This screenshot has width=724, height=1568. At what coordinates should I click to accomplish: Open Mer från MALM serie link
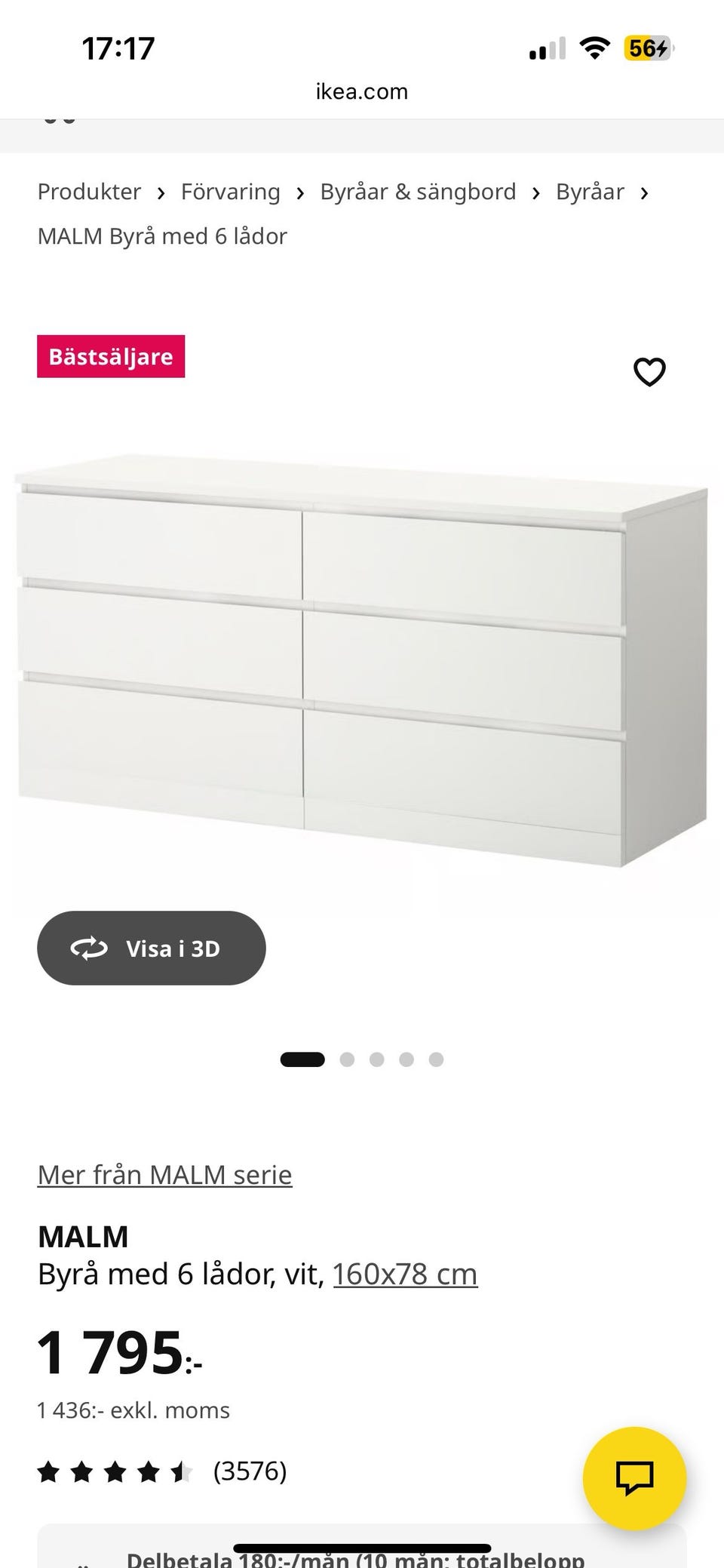coord(164,1174)
